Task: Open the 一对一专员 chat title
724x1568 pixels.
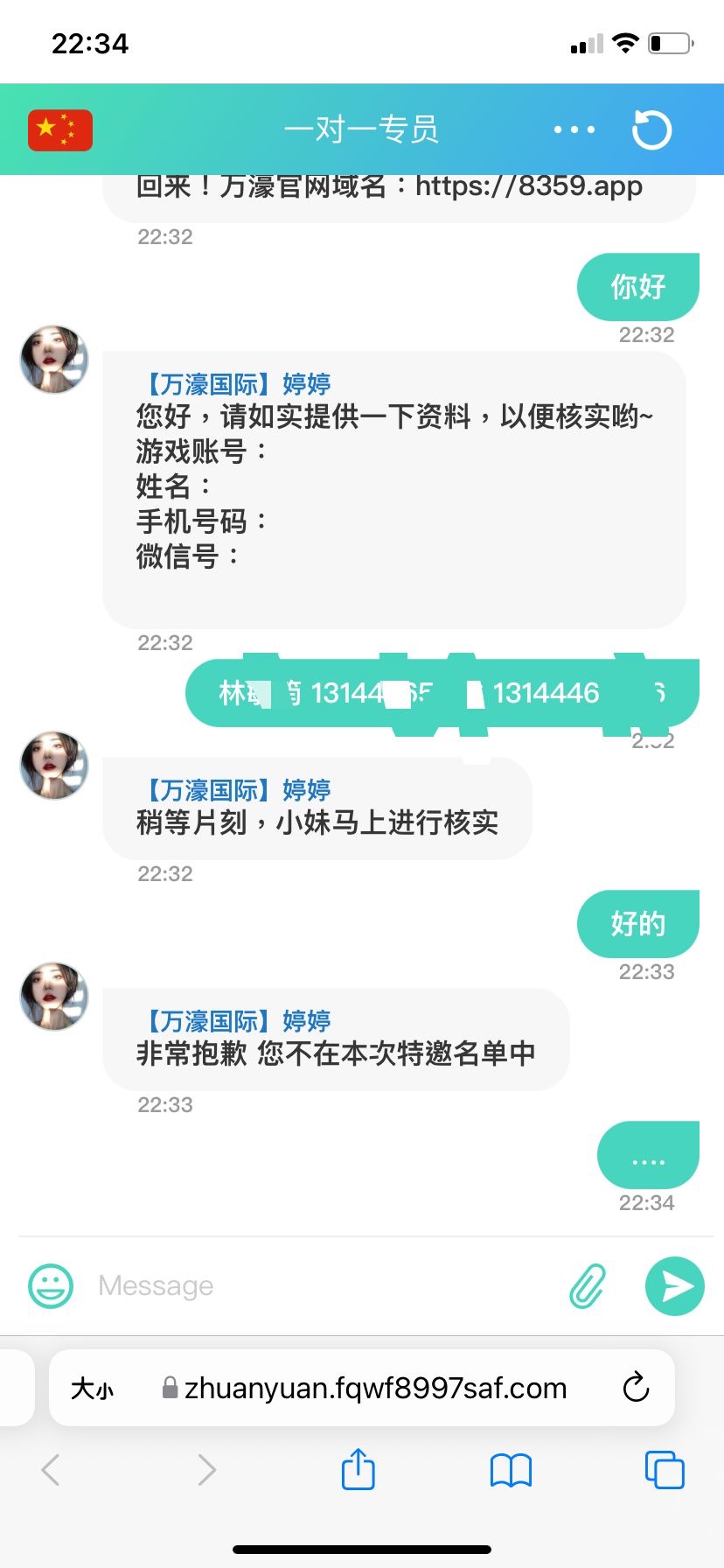Action: 362,129
